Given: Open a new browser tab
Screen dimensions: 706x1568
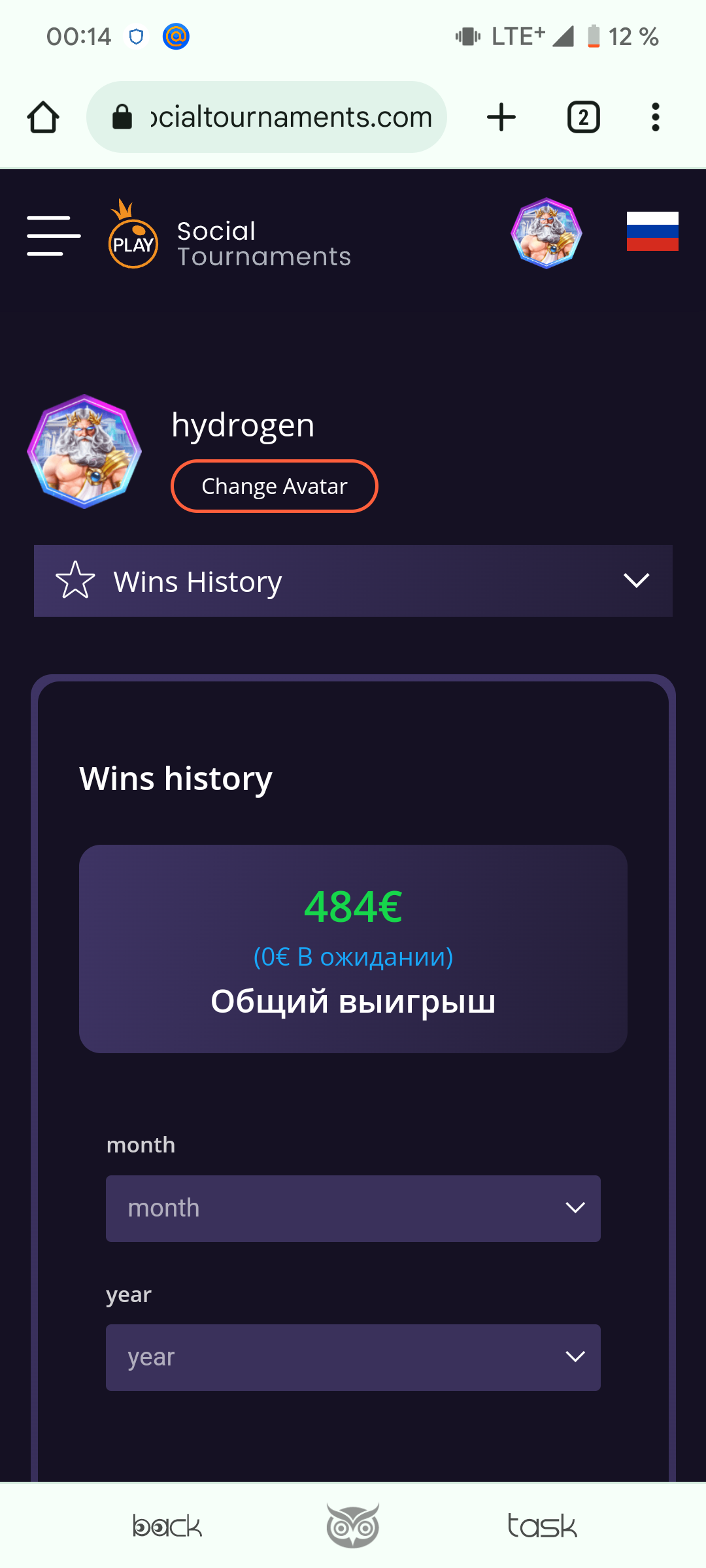Looking at the screenshot, I should (x=501, y=118).
